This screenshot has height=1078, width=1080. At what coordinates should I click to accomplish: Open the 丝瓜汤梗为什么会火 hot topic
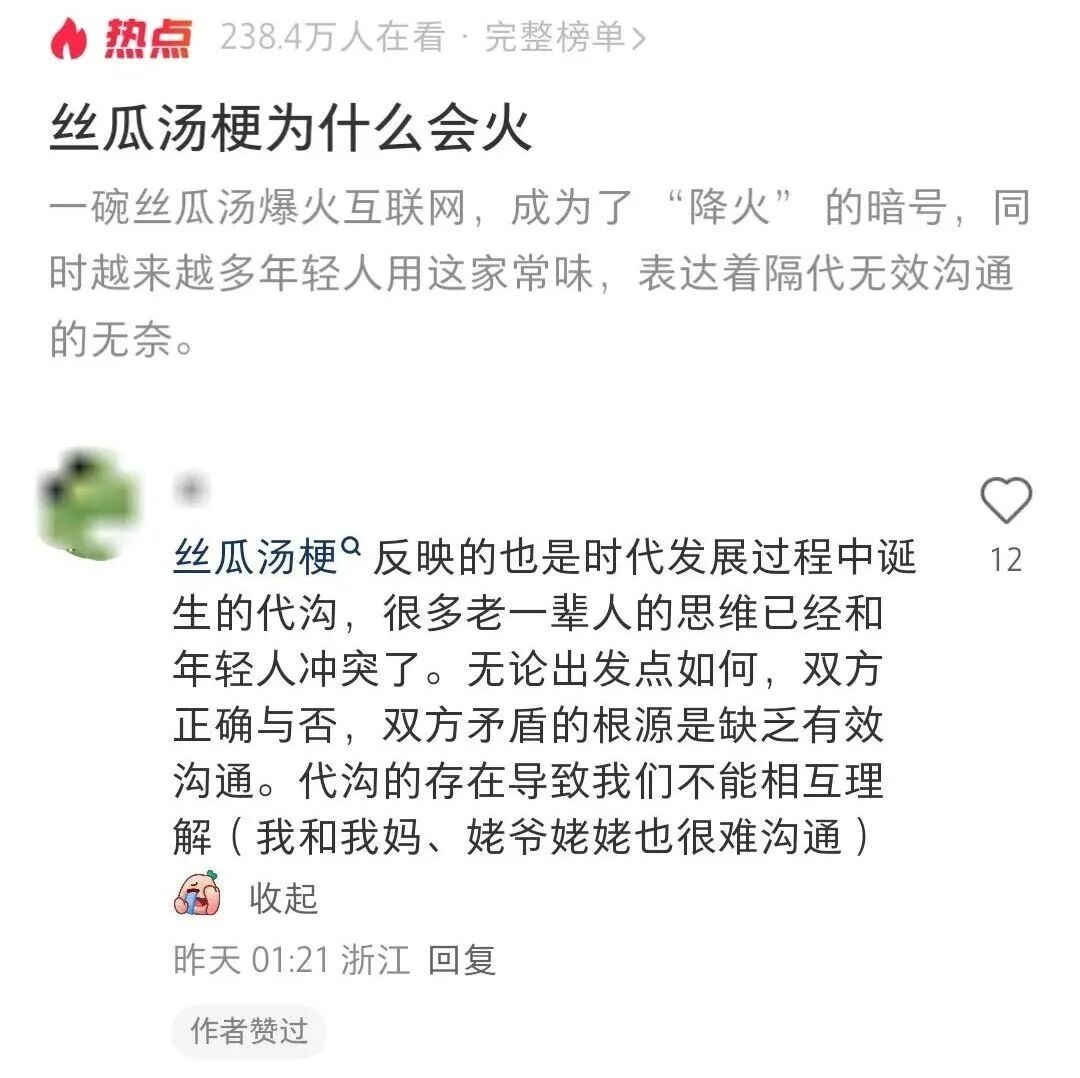pos(290,129)
